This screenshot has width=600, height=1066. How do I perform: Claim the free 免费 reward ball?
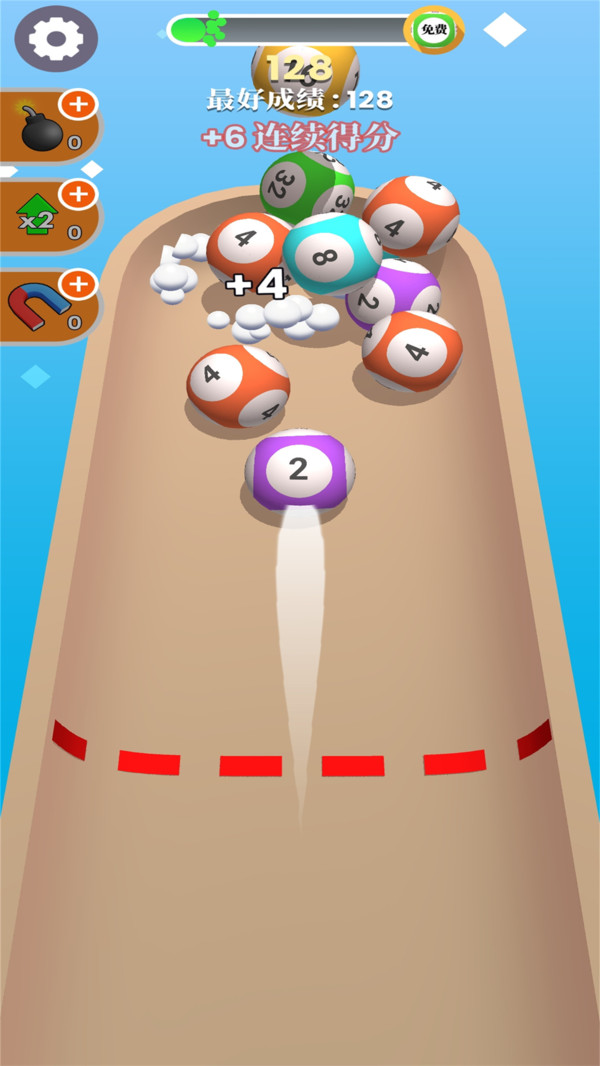click(434, 30)
